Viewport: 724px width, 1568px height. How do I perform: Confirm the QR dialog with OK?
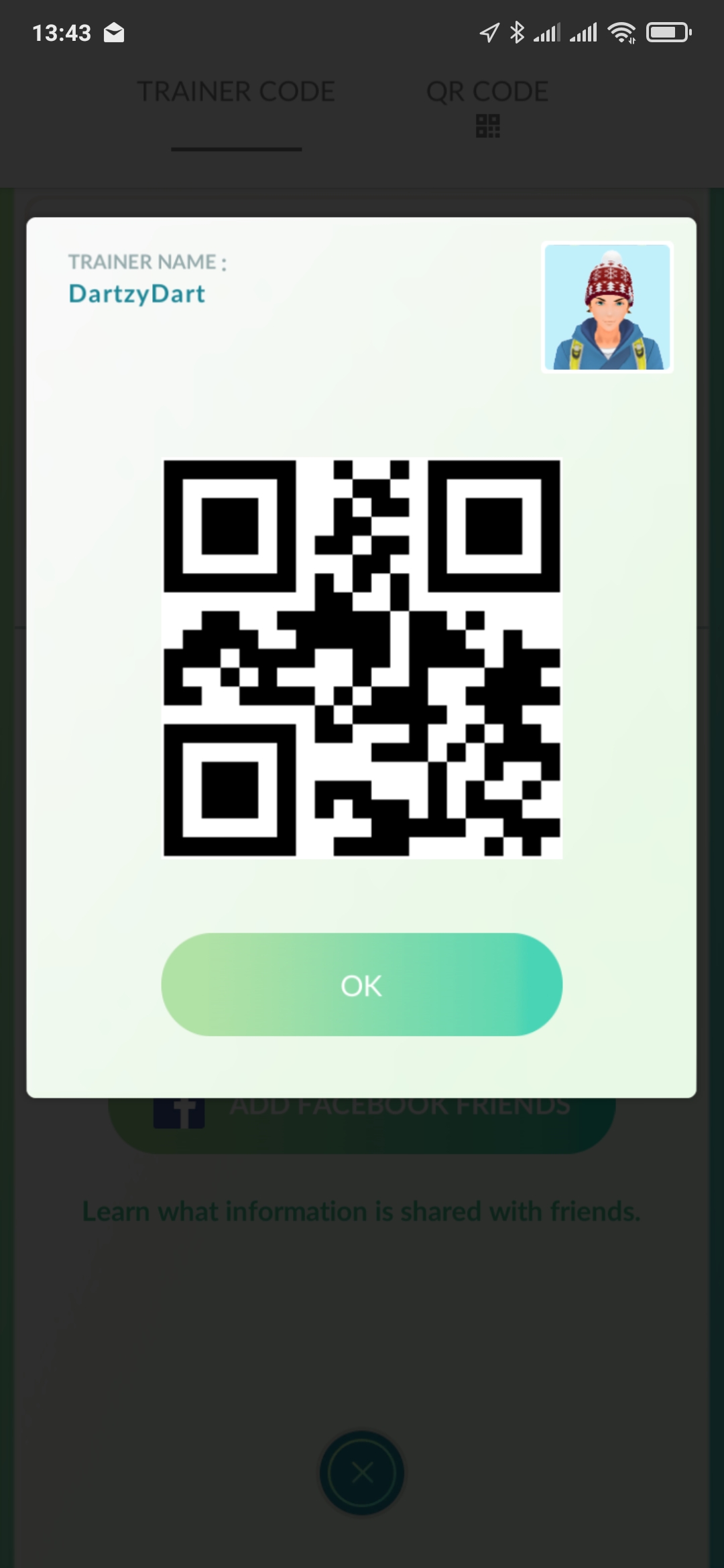point(361,984)
